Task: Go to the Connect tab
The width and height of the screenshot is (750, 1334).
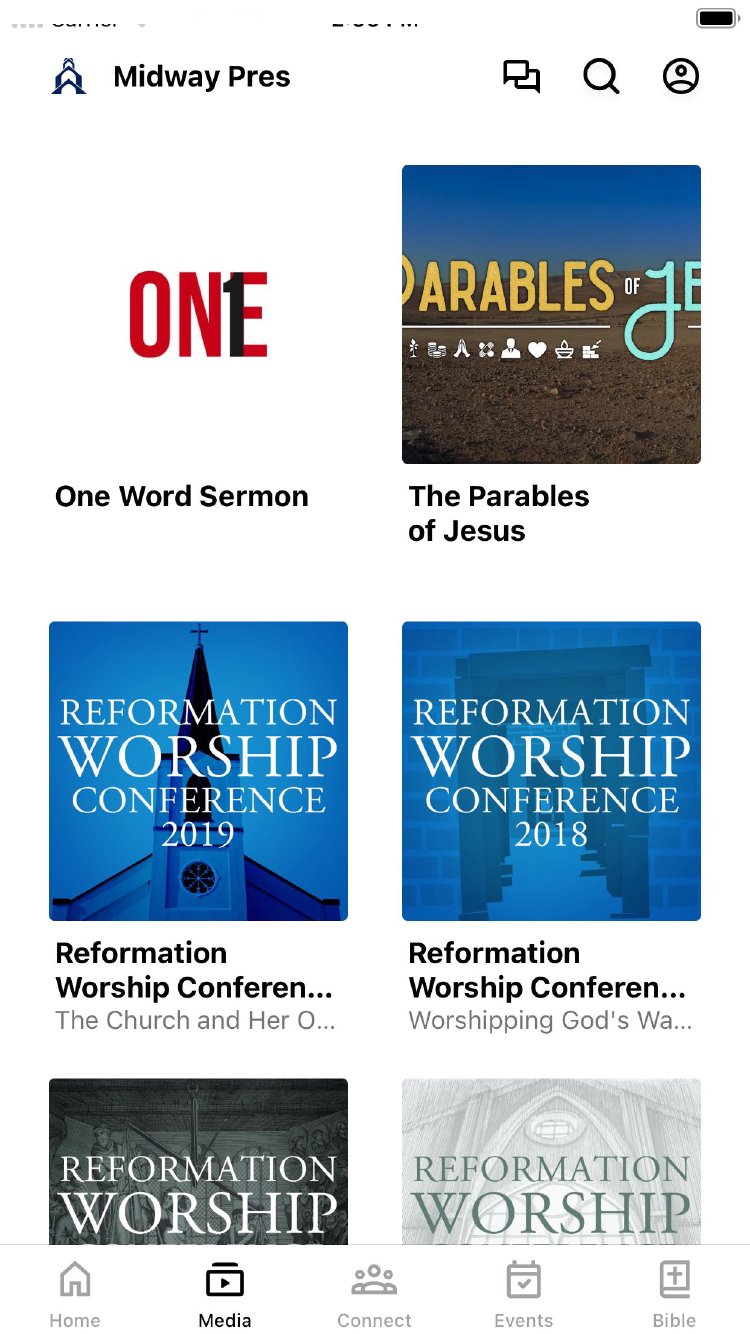Action: [x=374, y=1292]
